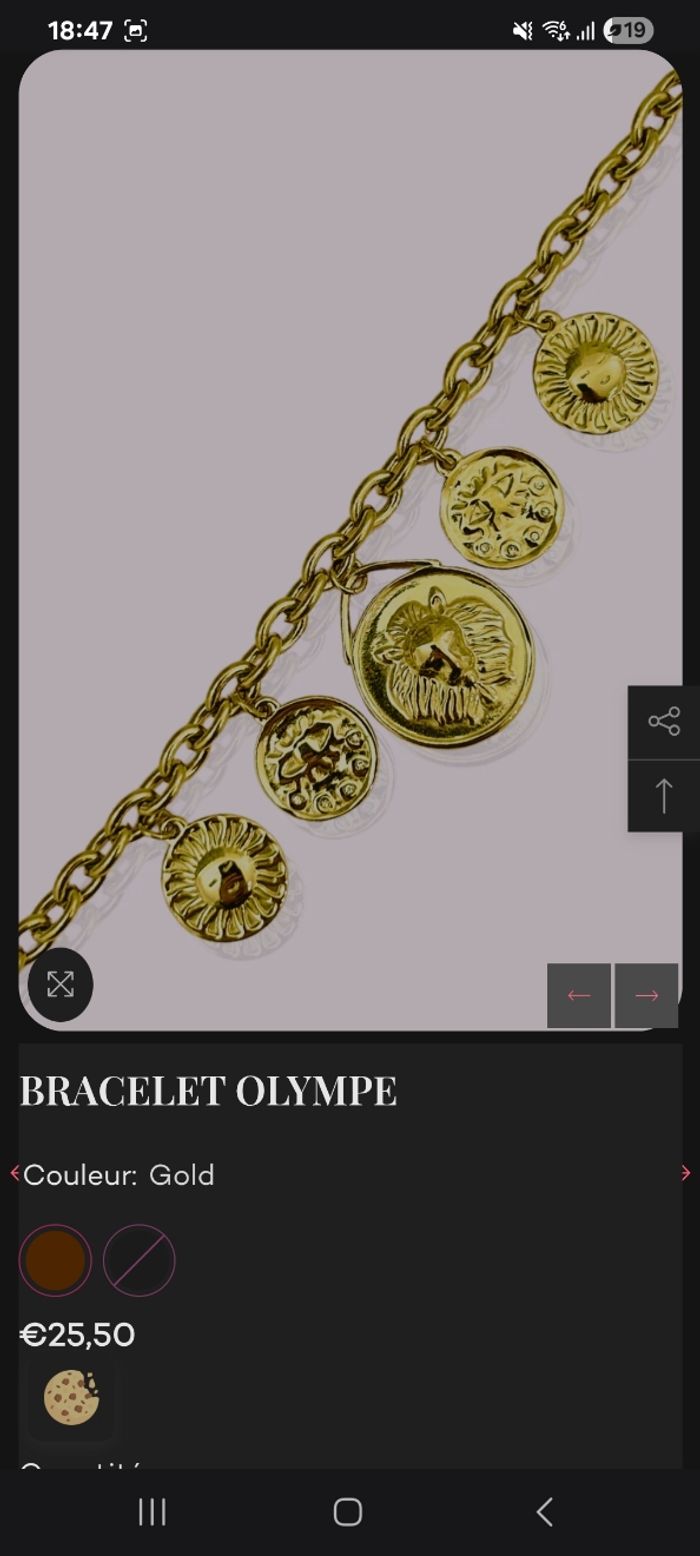
Task: Open recent apps from navigation bar
Action: (152, 1511)
